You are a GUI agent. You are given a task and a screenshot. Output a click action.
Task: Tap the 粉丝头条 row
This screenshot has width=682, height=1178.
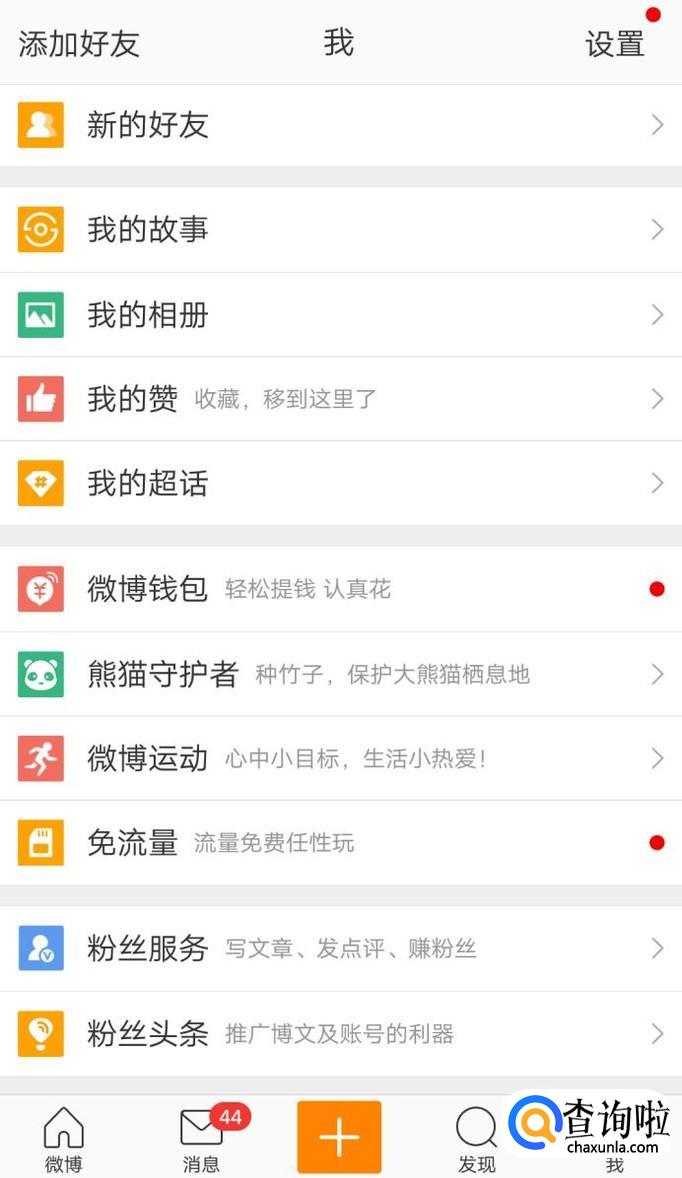coord(340,1033)
